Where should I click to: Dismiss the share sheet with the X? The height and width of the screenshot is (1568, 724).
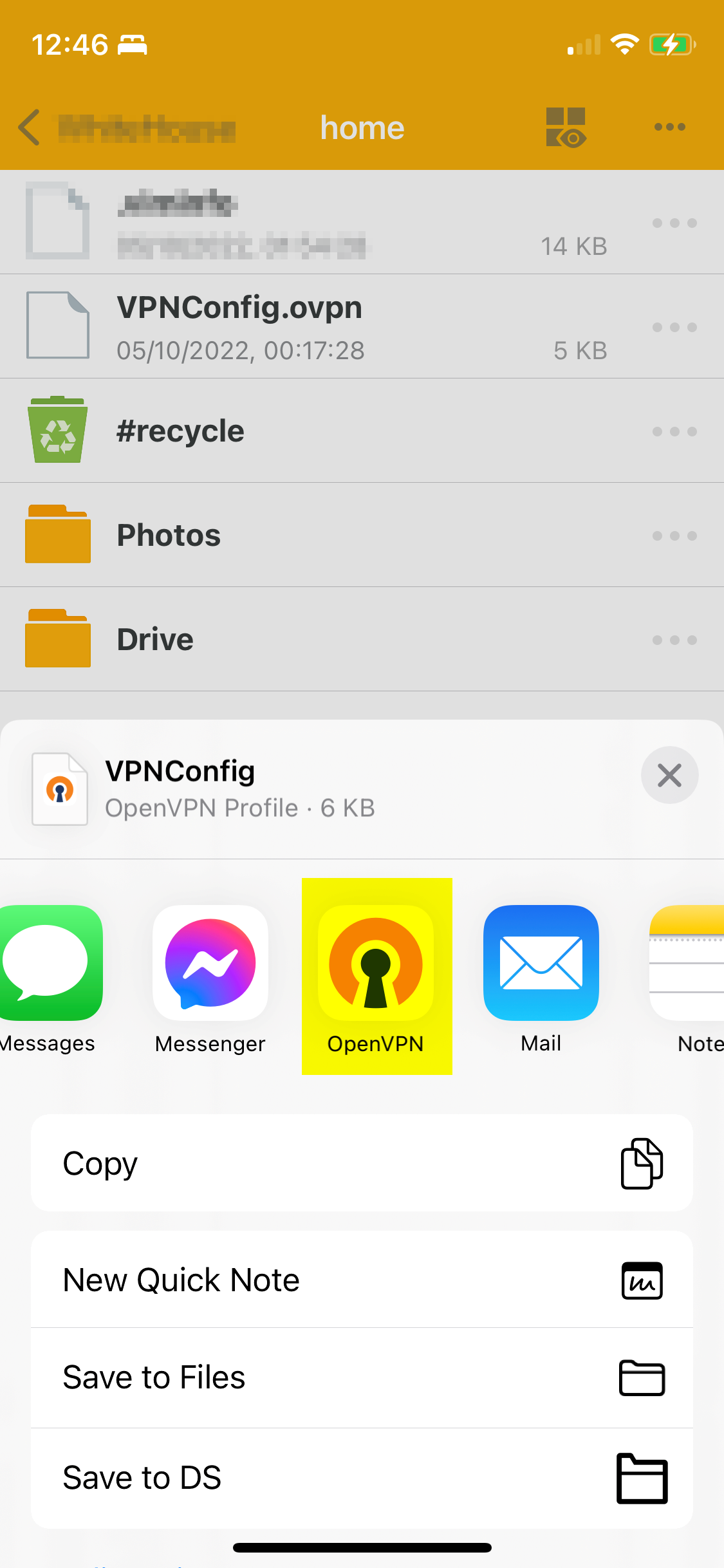(669, 775)
